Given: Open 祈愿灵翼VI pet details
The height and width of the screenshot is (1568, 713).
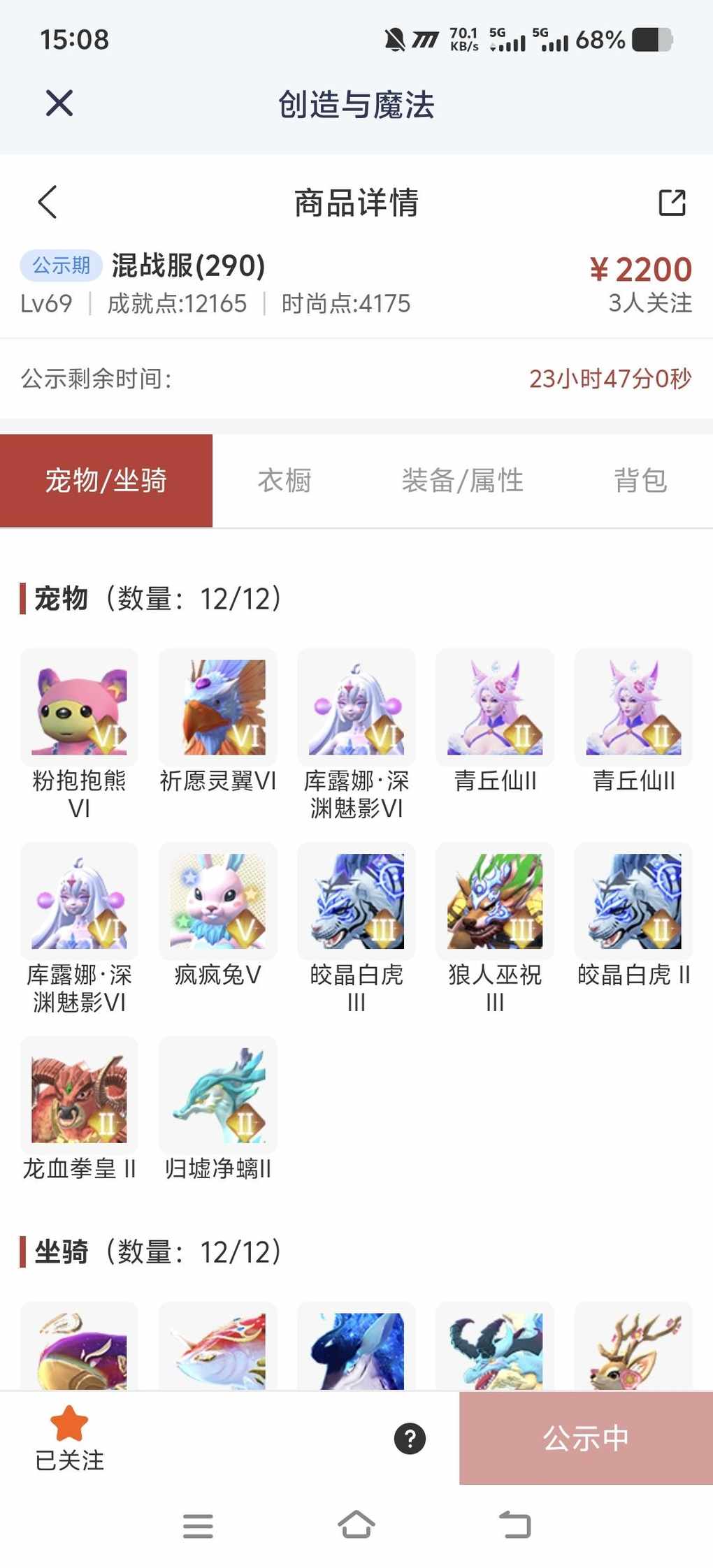Looking at the screenshot, I should pyautogui.click(x=218, y=707).
